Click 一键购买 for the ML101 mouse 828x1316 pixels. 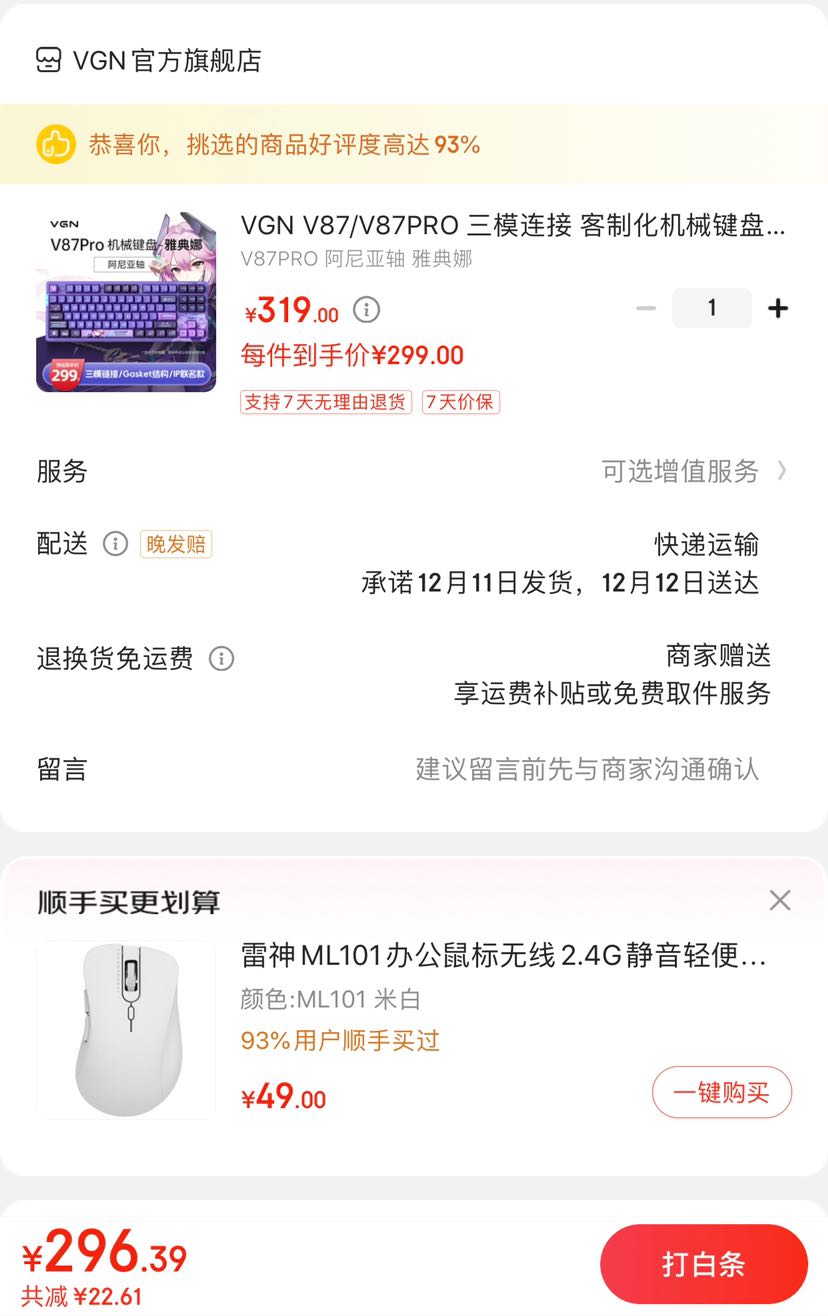[x=721, y=1092]
